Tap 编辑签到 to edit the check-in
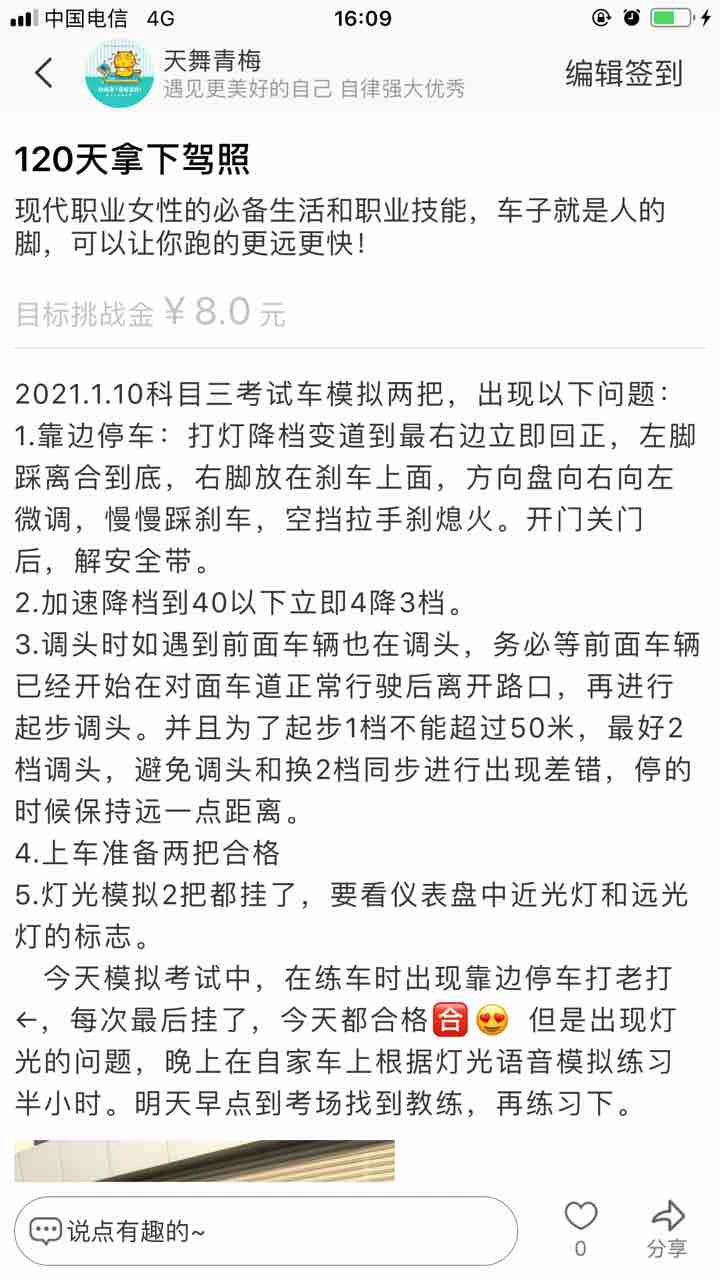 click(x=624, y=74)
